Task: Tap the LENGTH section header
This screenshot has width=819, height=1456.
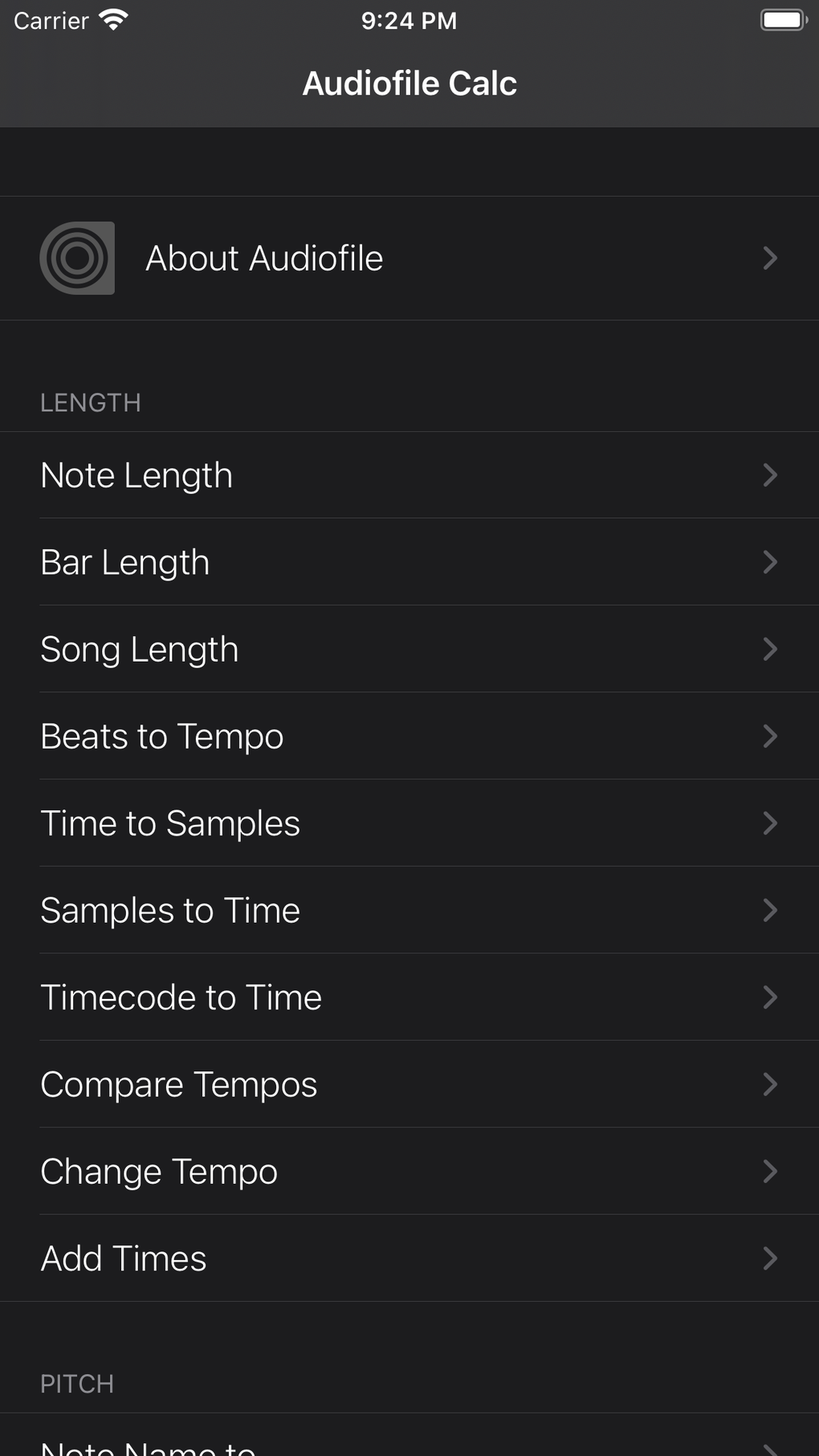Action: click(91, 402)
